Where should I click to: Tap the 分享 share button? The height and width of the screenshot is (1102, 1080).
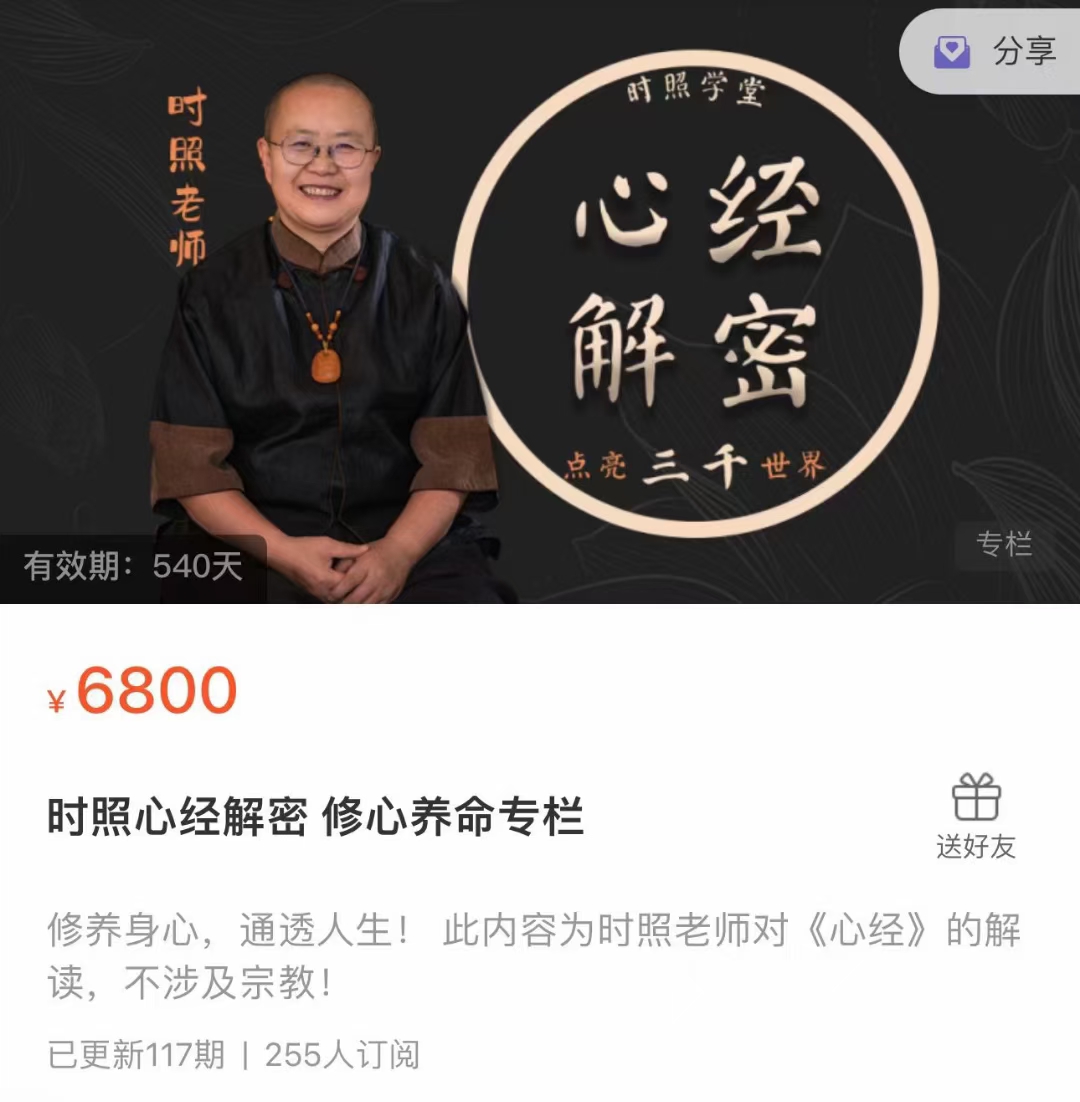click(995, 52)
